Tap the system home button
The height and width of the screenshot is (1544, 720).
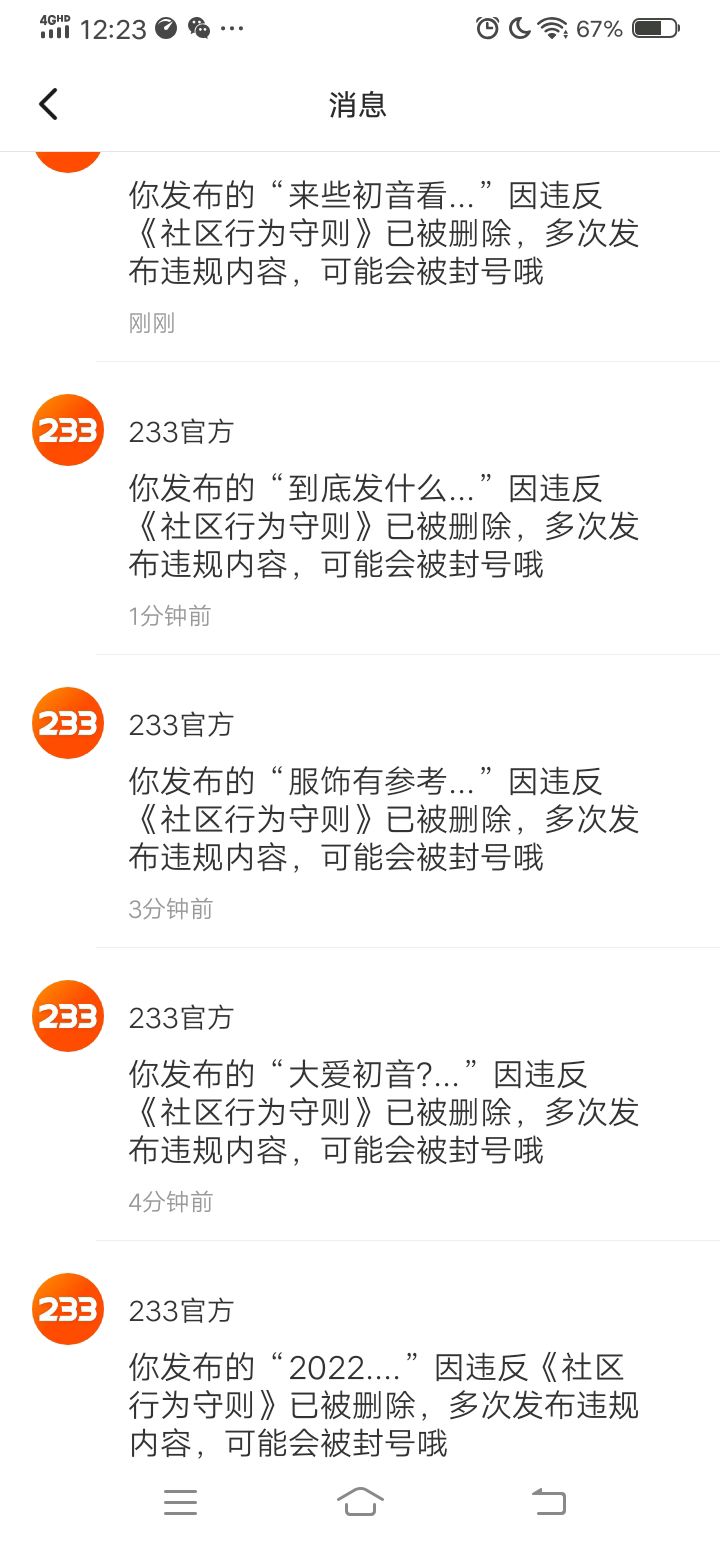(360, 1501)
